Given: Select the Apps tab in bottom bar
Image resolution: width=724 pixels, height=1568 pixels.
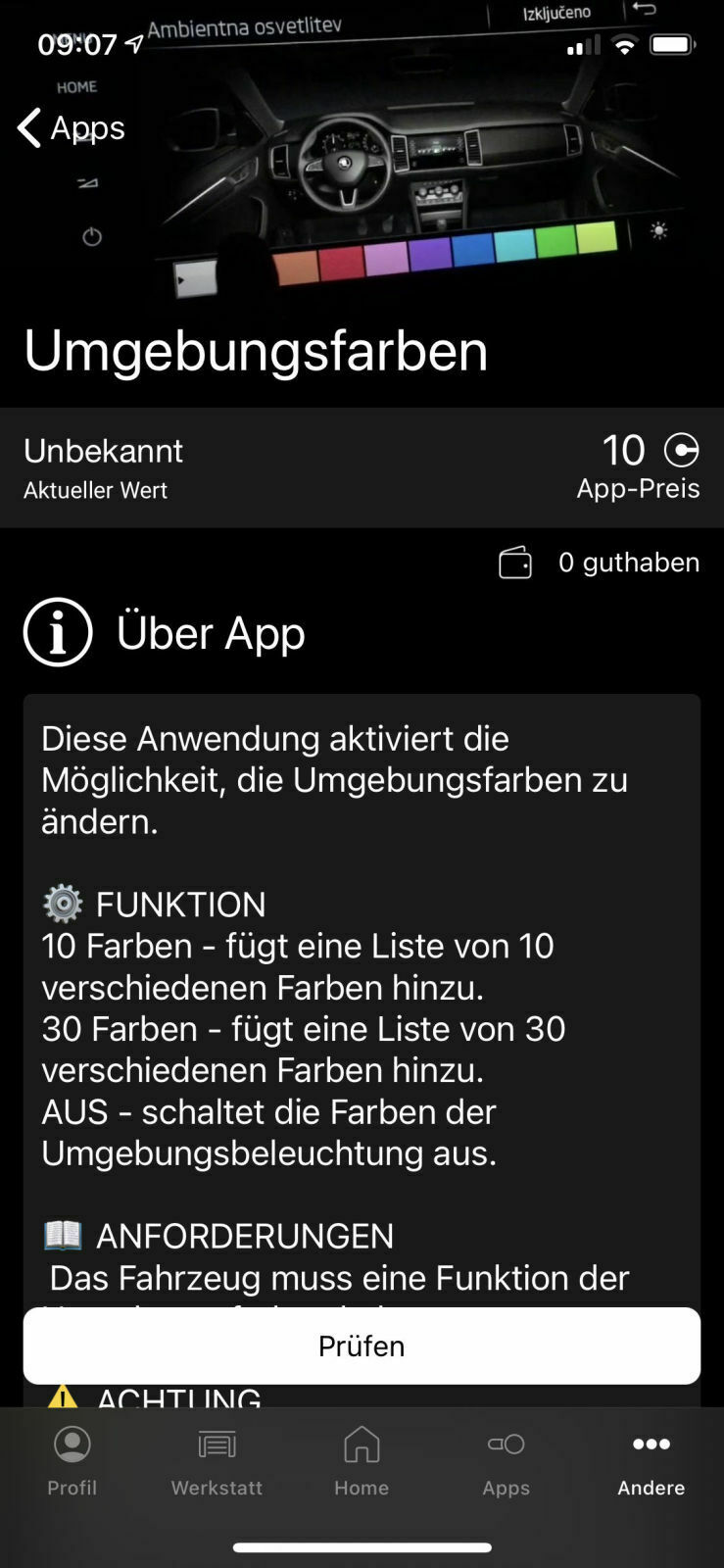Looking at the screenshot, I should (506, 1461).
